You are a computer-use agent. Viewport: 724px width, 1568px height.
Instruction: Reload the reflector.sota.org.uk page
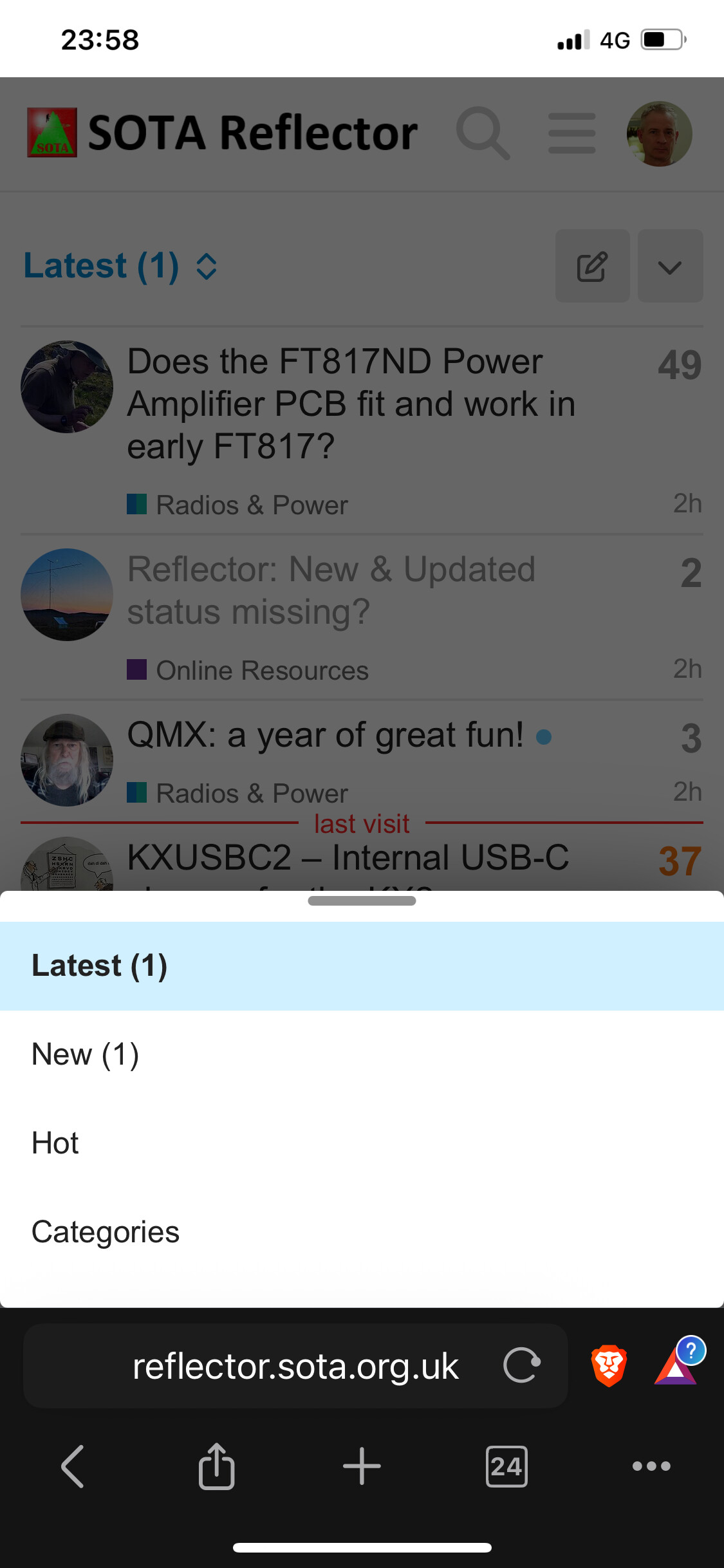[x=521, y=1365]
